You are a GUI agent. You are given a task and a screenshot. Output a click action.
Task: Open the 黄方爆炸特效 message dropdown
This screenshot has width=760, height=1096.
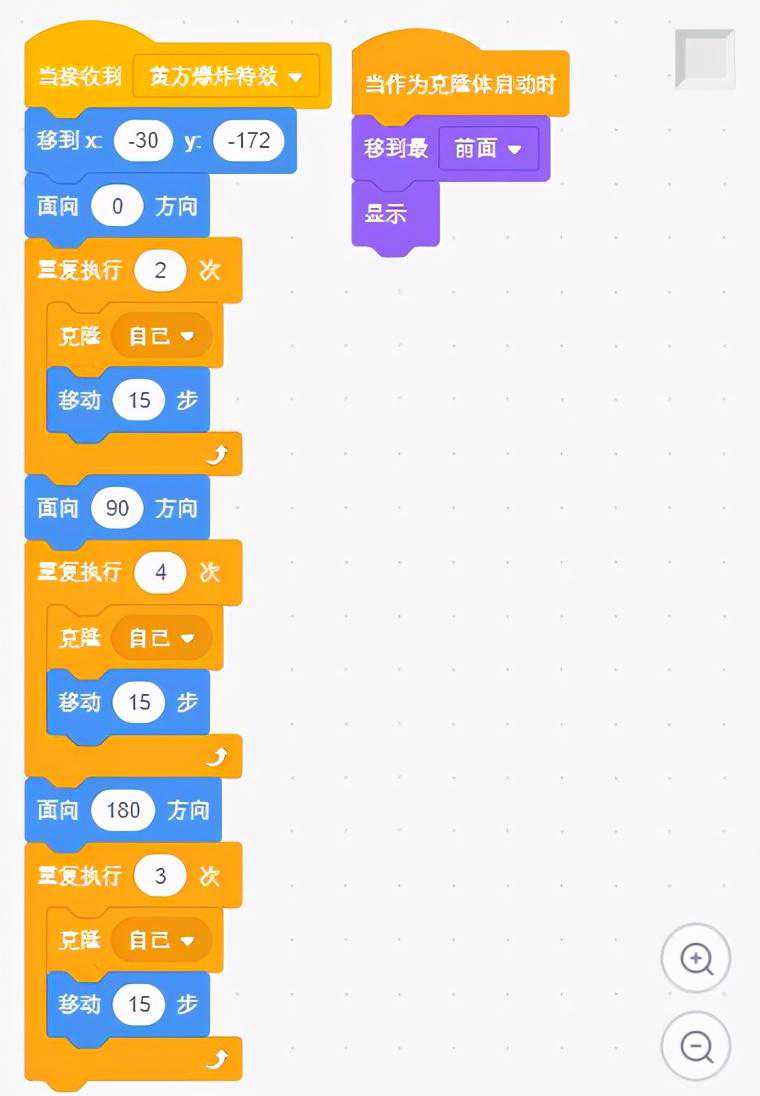point(226,77)
